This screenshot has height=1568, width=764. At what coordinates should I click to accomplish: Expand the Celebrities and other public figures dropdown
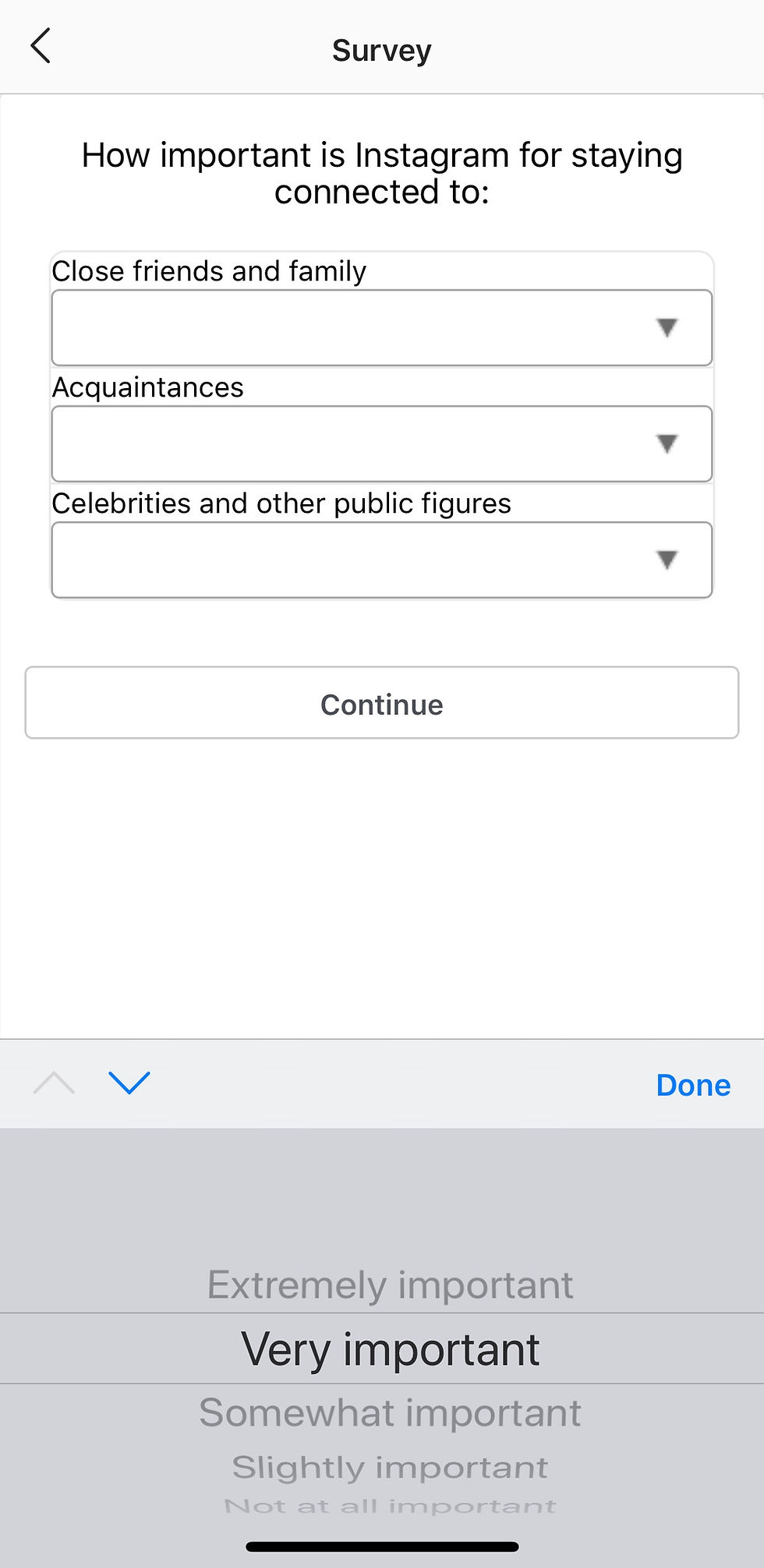pos(382,560)
